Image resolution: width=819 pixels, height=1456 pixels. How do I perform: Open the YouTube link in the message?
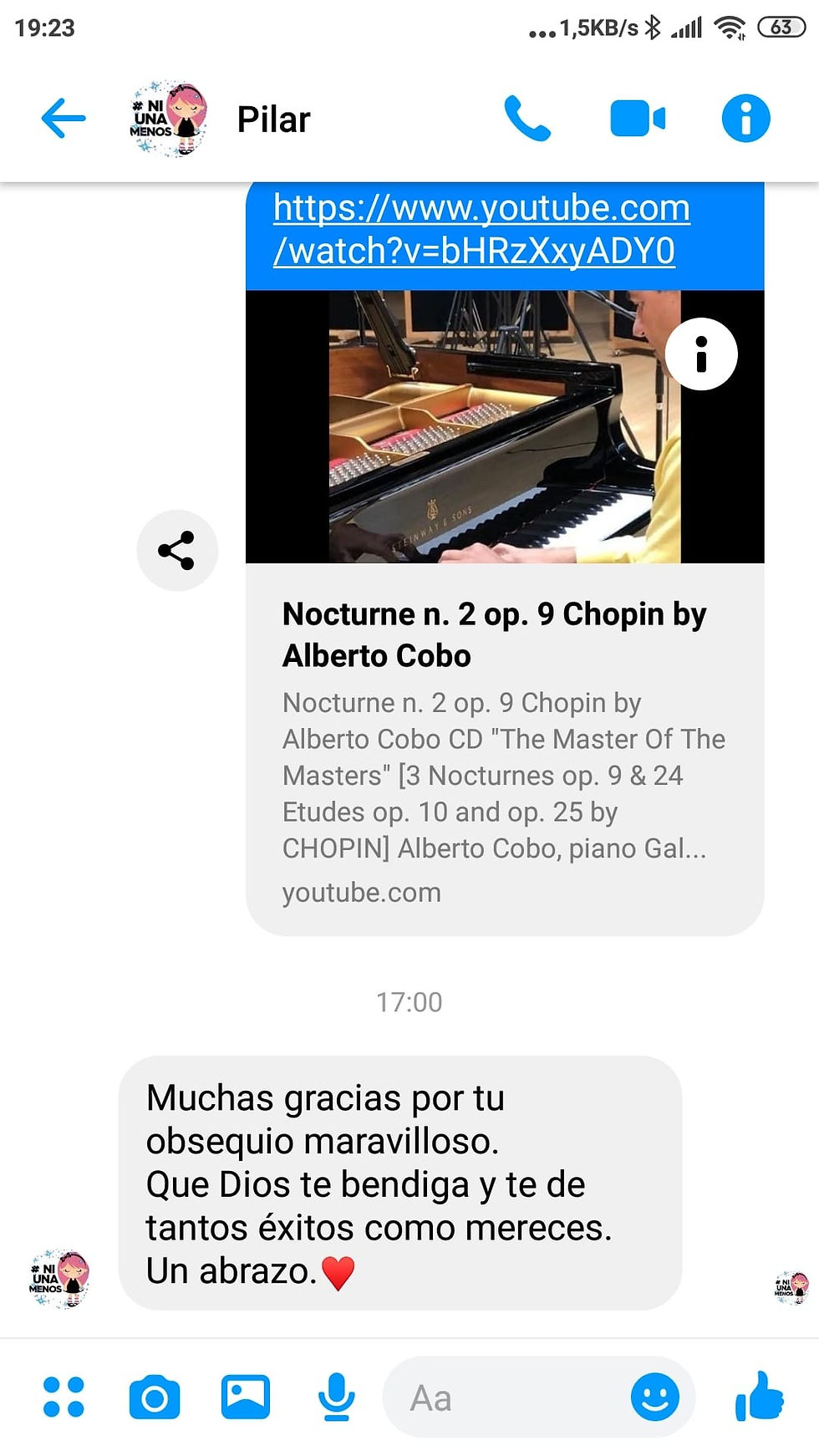[481, 229]
